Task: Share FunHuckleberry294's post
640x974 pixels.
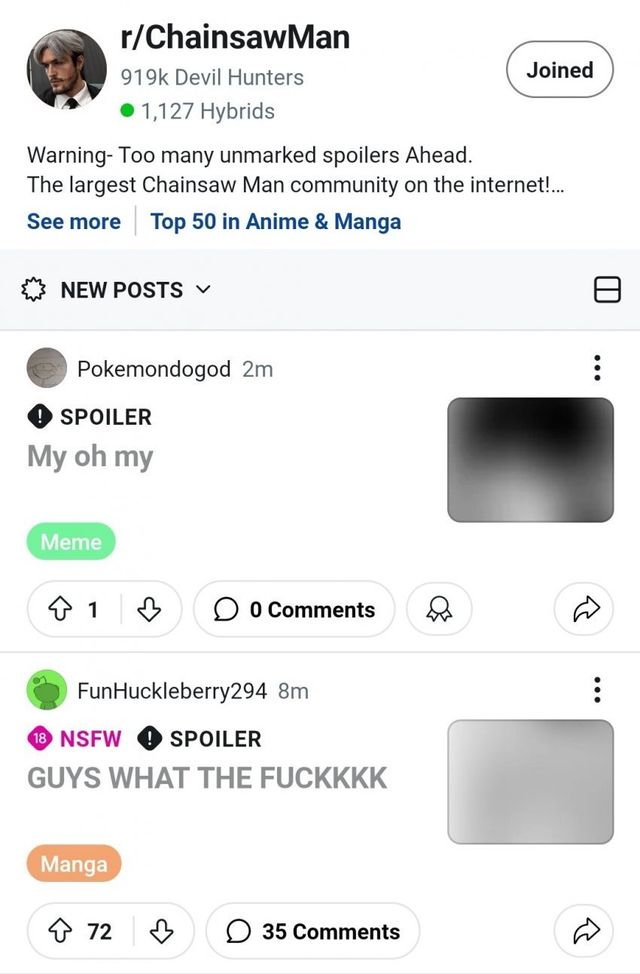Action: [585, 931]
